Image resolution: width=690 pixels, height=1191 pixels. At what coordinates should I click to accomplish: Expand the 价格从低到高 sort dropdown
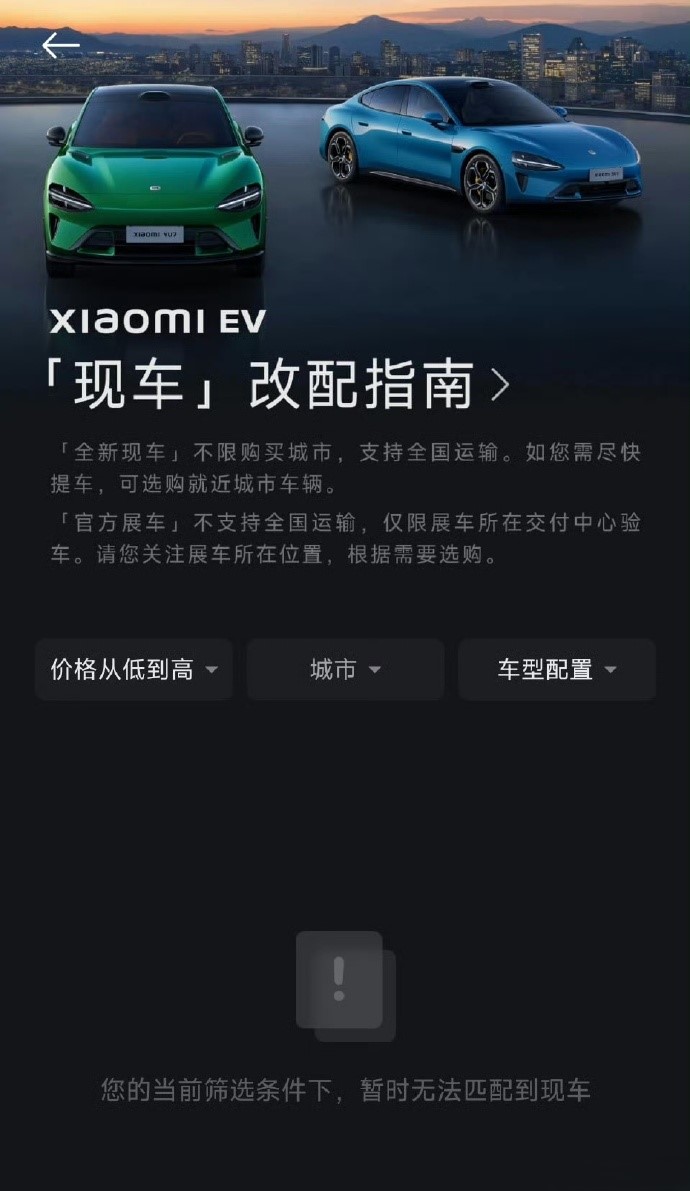point(134,669)
